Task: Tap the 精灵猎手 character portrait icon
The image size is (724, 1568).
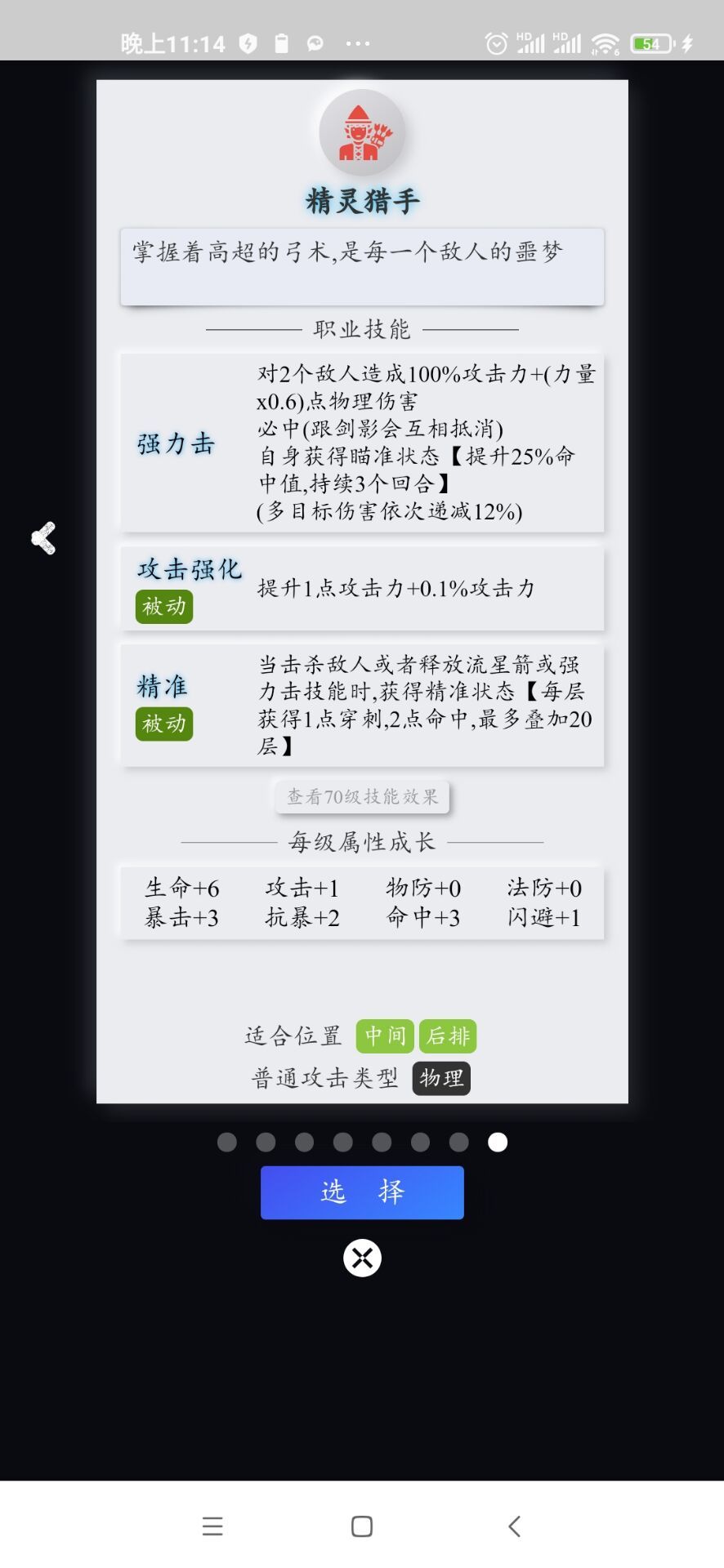Action: click(360, 131)
